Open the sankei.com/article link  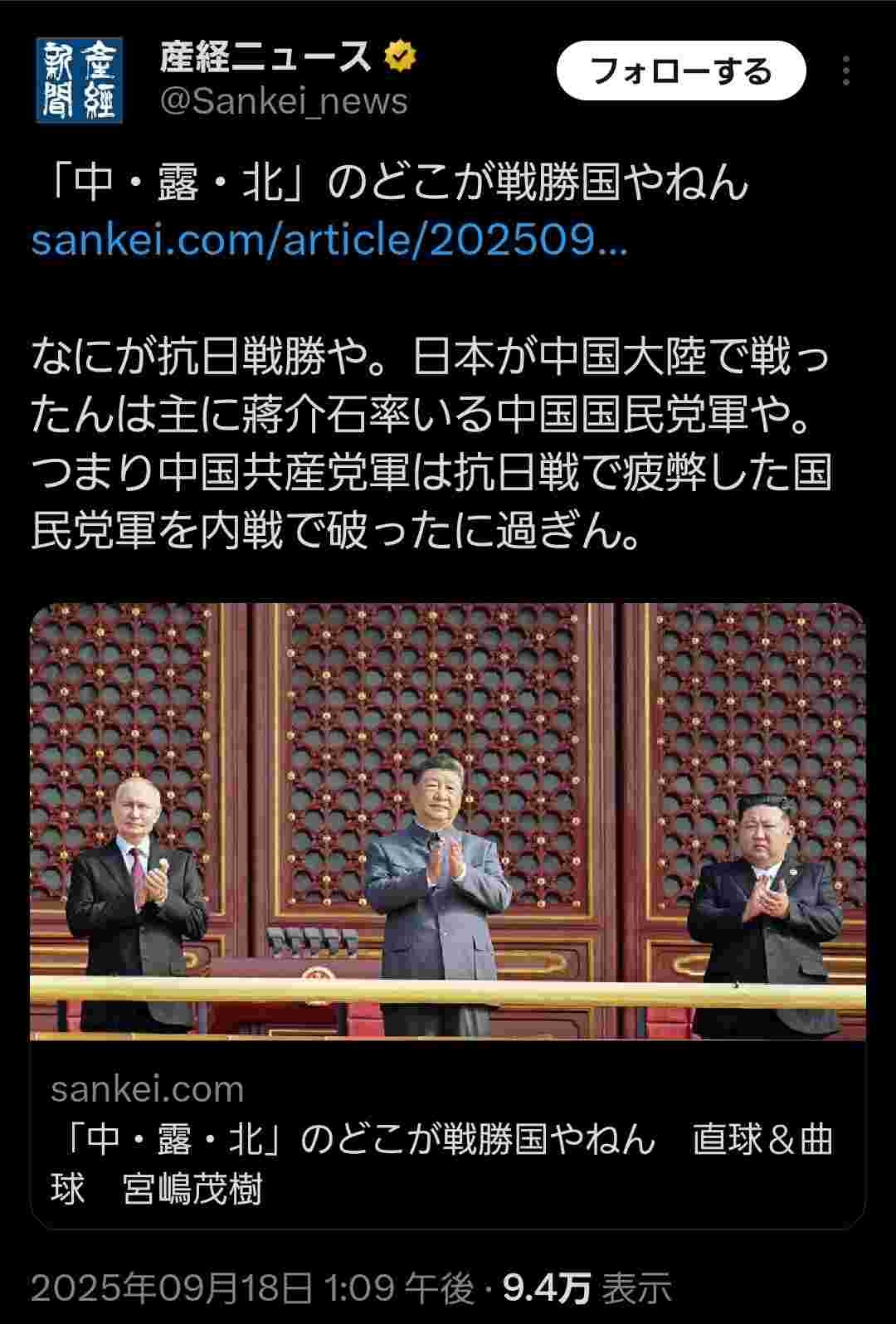[329, 241]
